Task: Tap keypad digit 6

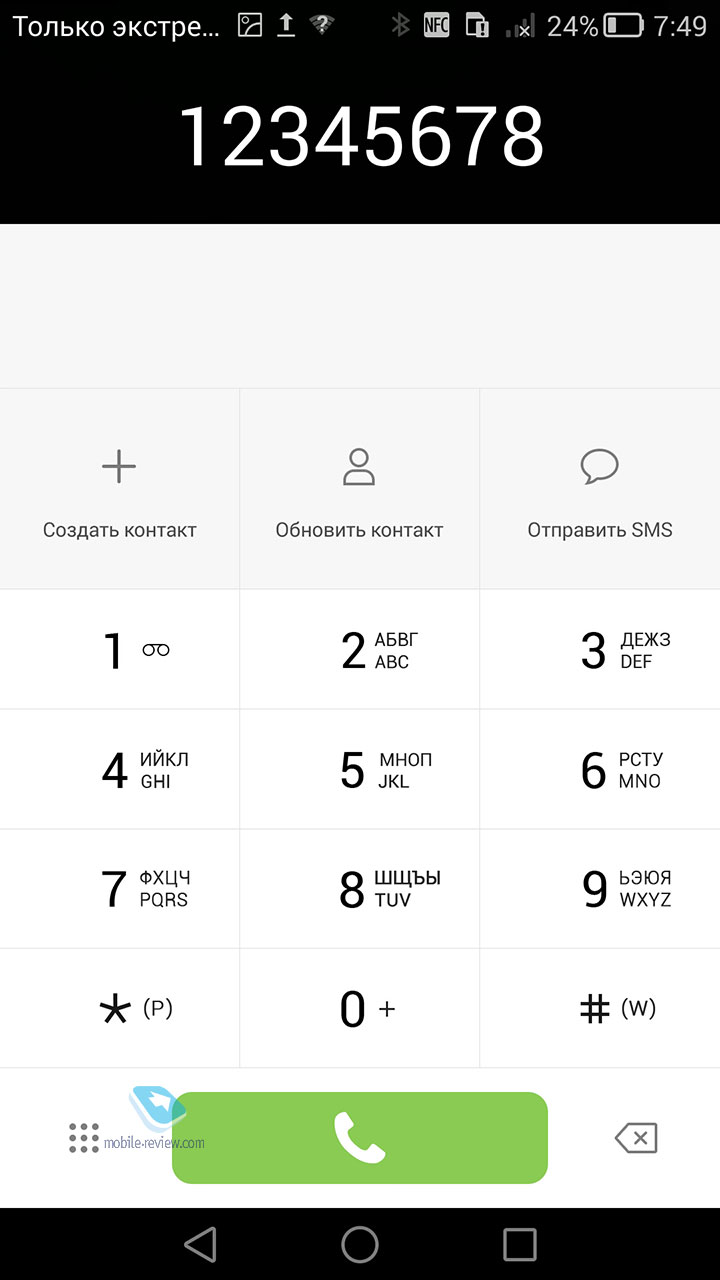Action: pyautogui.click(x=600, y=770)
